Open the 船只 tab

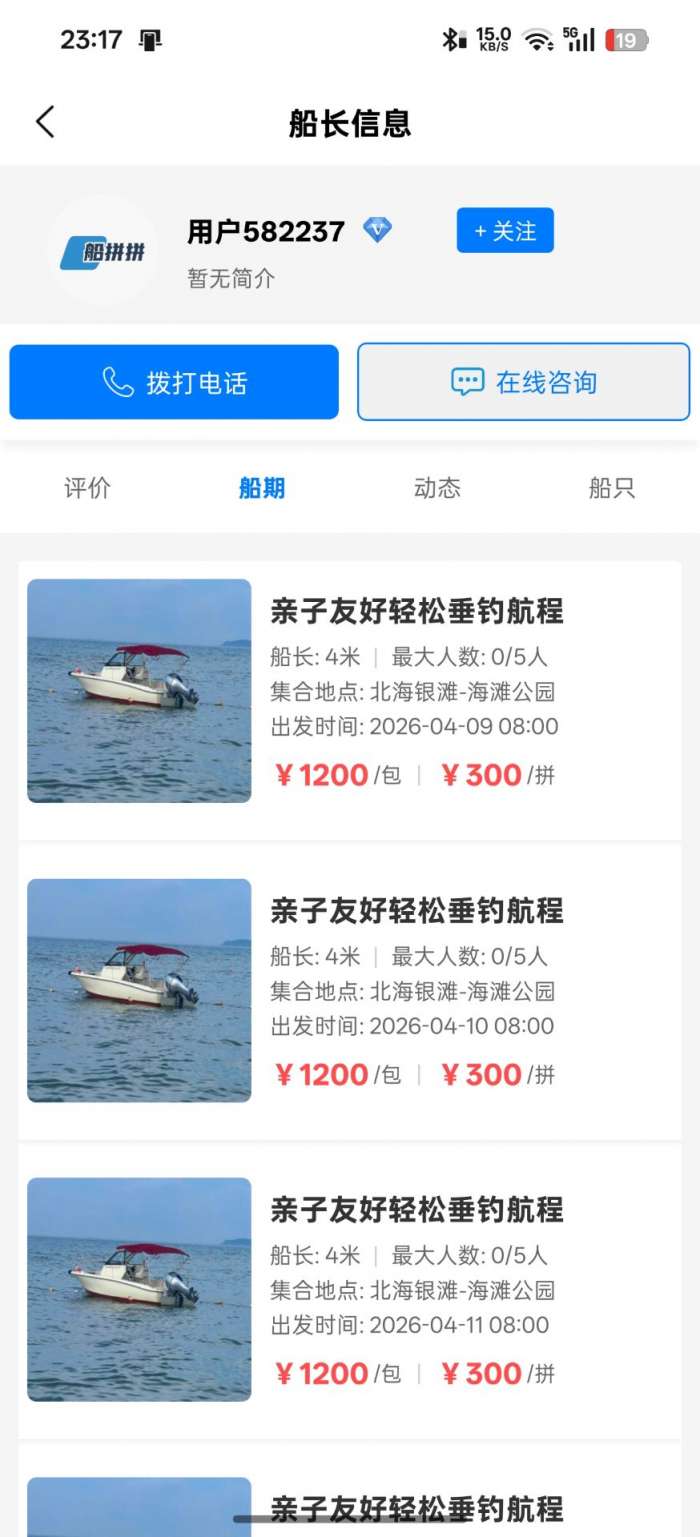pos(611,488)
